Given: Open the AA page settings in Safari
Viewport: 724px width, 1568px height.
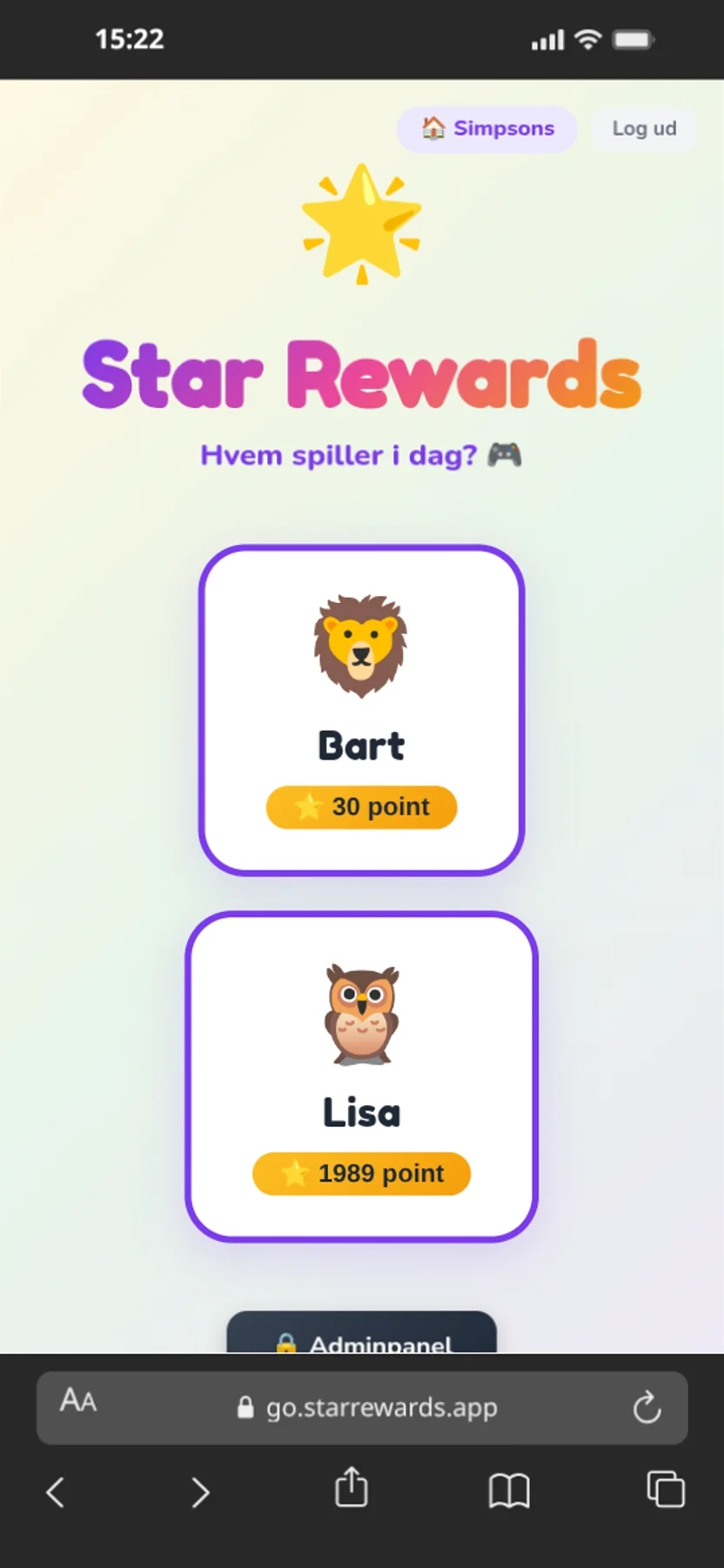Looking at the screenshot, I should tap(77, 1402).
